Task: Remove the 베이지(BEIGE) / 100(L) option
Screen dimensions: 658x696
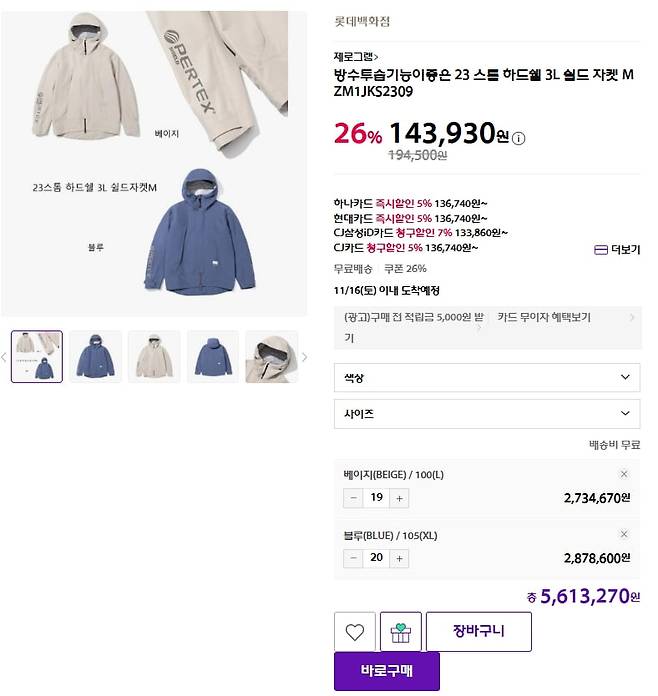Action: click(x=625, y=474)
